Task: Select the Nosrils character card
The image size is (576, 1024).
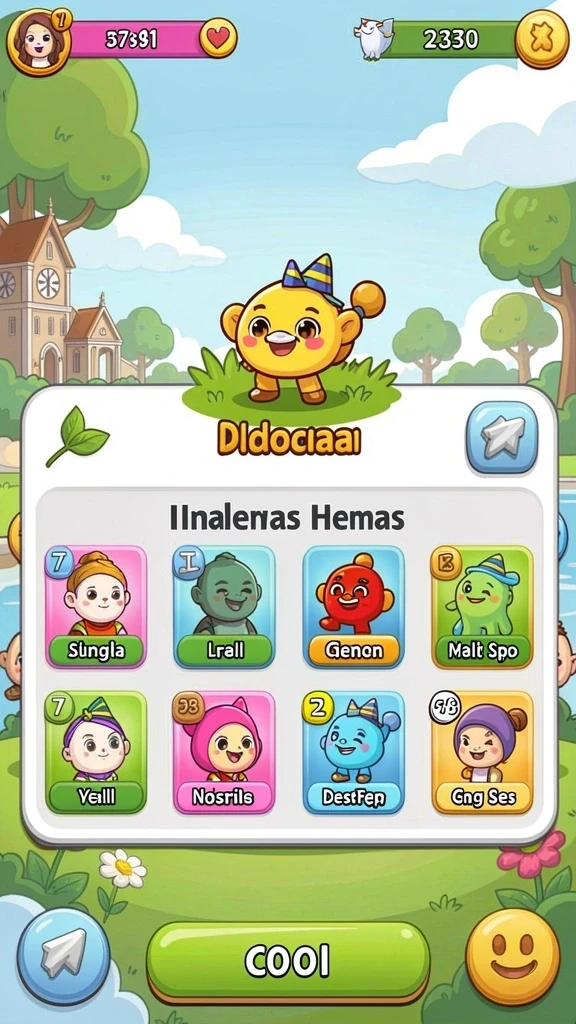Action: point(224,753)
